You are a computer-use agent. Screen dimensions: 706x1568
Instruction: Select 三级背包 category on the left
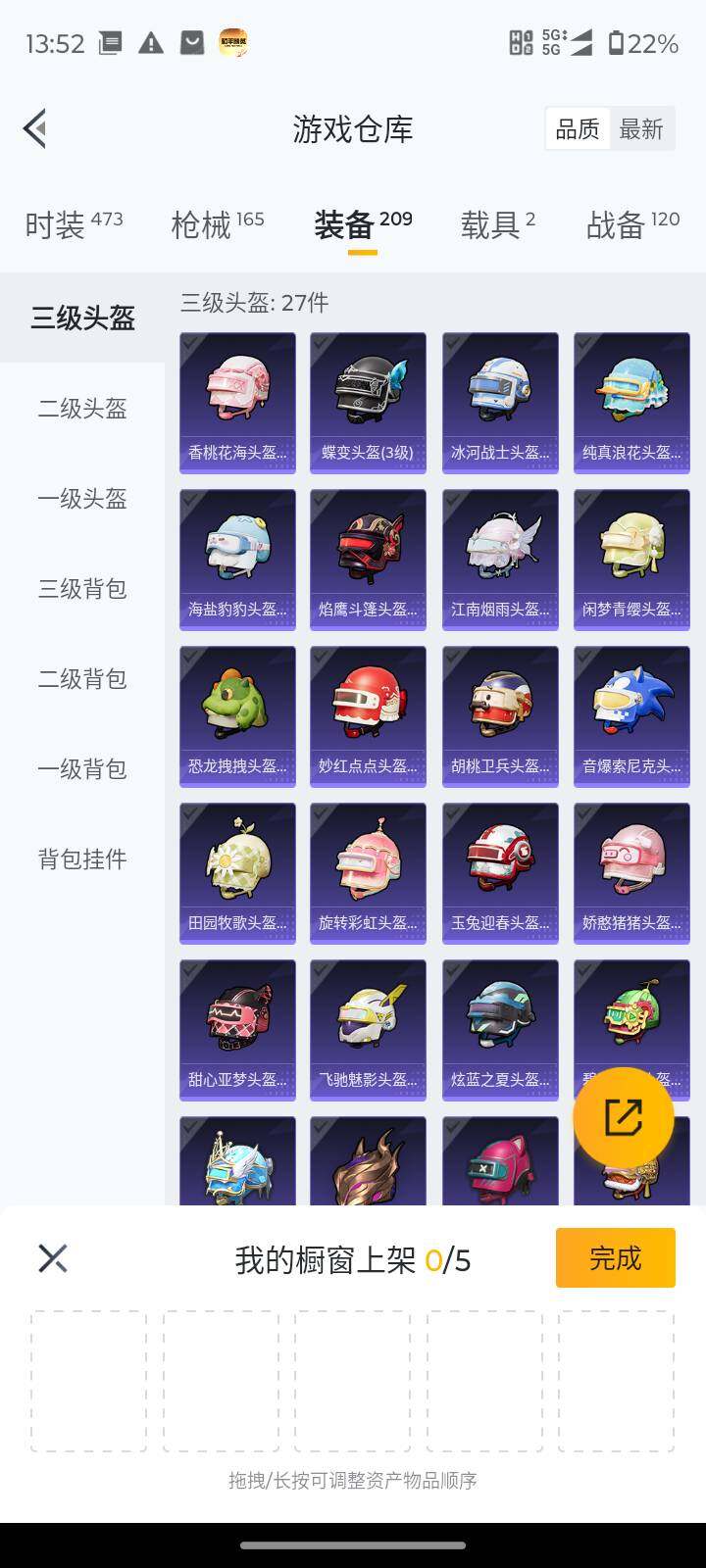tap(81, 590)
